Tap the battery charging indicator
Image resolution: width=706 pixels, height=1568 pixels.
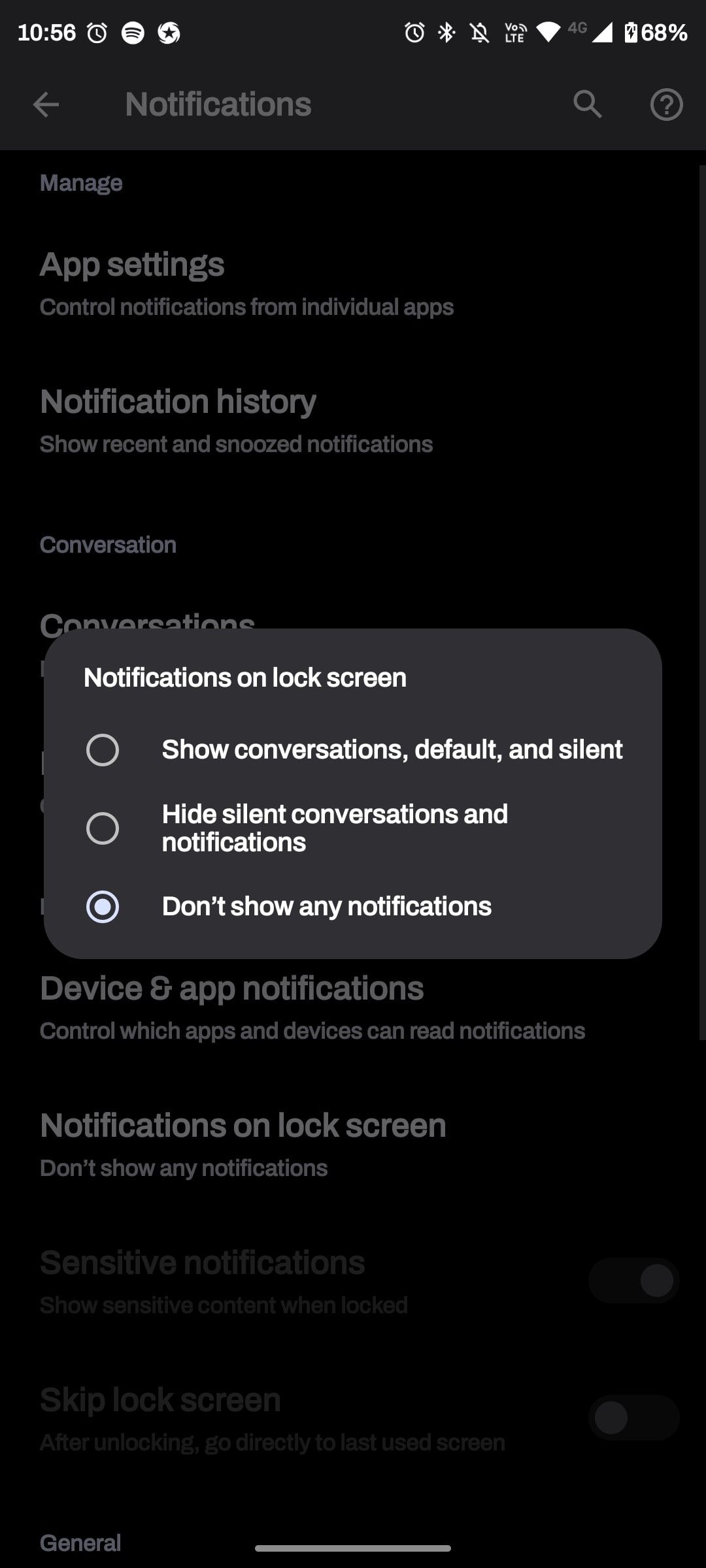pos(630,32)
